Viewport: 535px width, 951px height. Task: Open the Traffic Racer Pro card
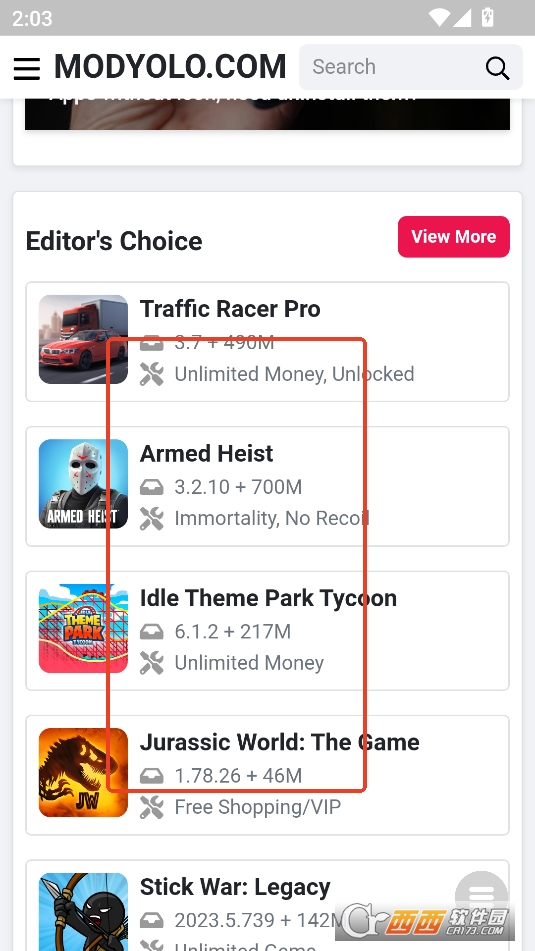[x=268, y=341]
